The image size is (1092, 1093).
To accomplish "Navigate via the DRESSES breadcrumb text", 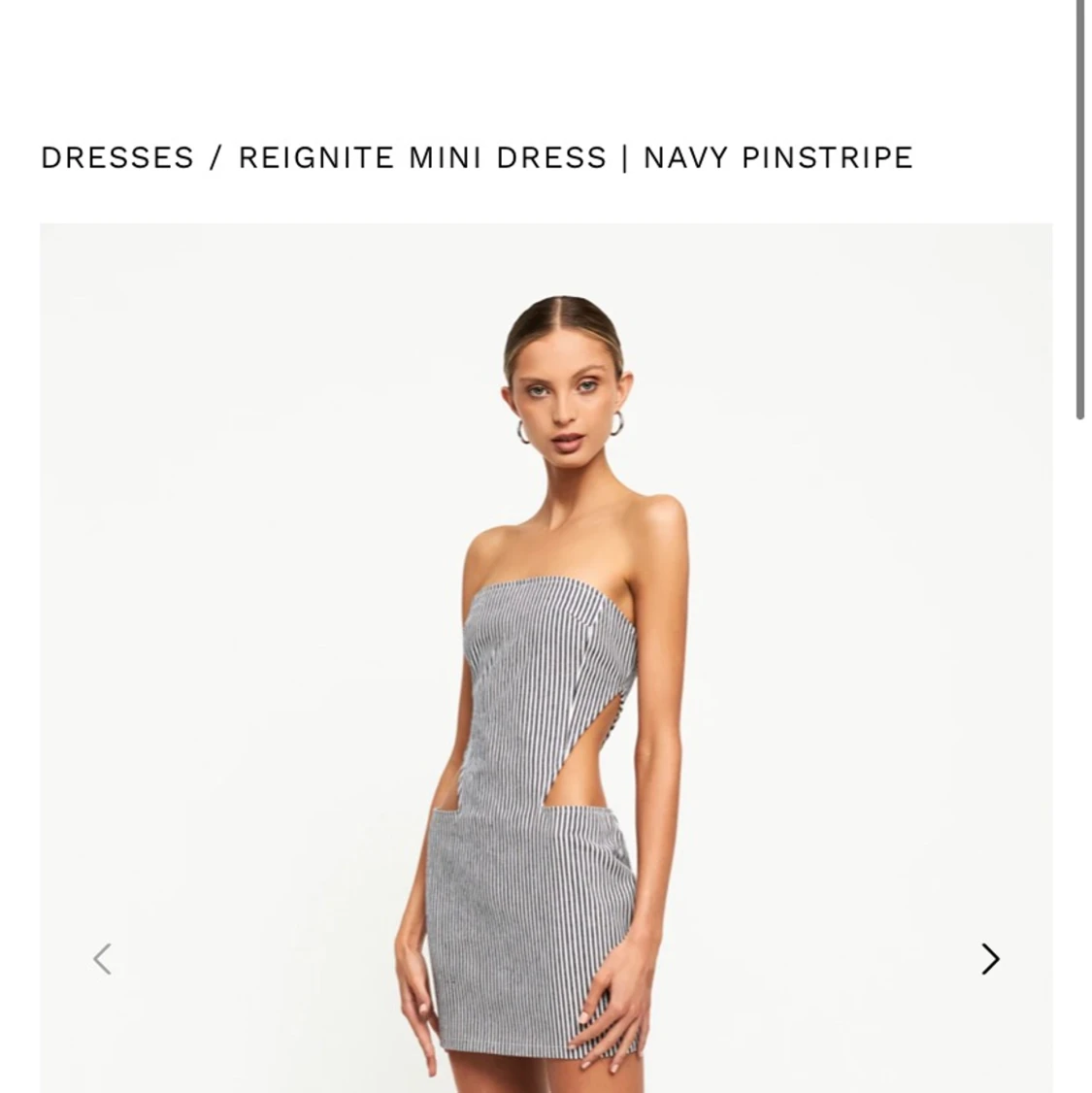I will click(x=117, y=157).
